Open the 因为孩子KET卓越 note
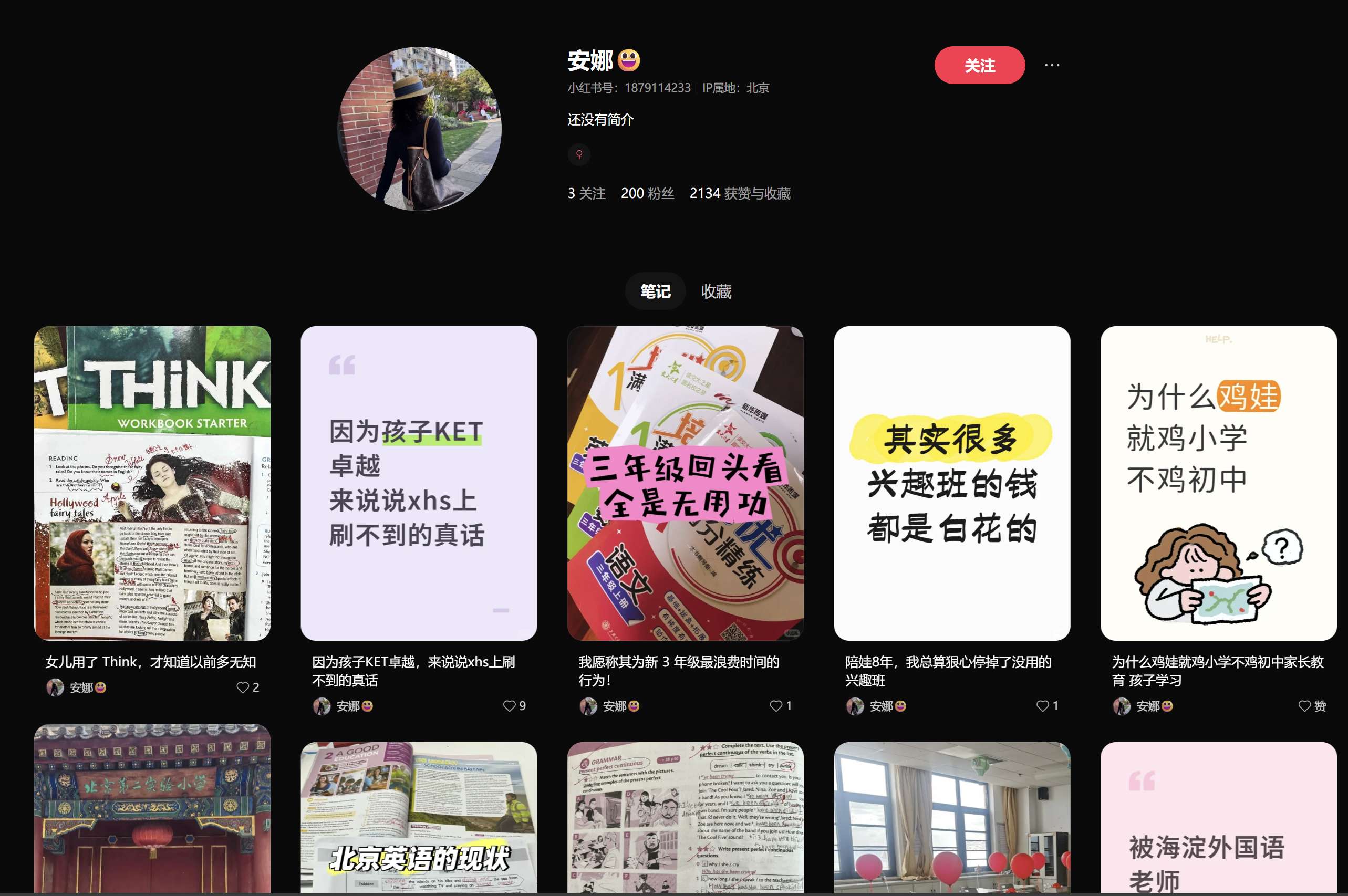Screen dimensions: 1348x896 pyautogui.click(x=418, y=483)
